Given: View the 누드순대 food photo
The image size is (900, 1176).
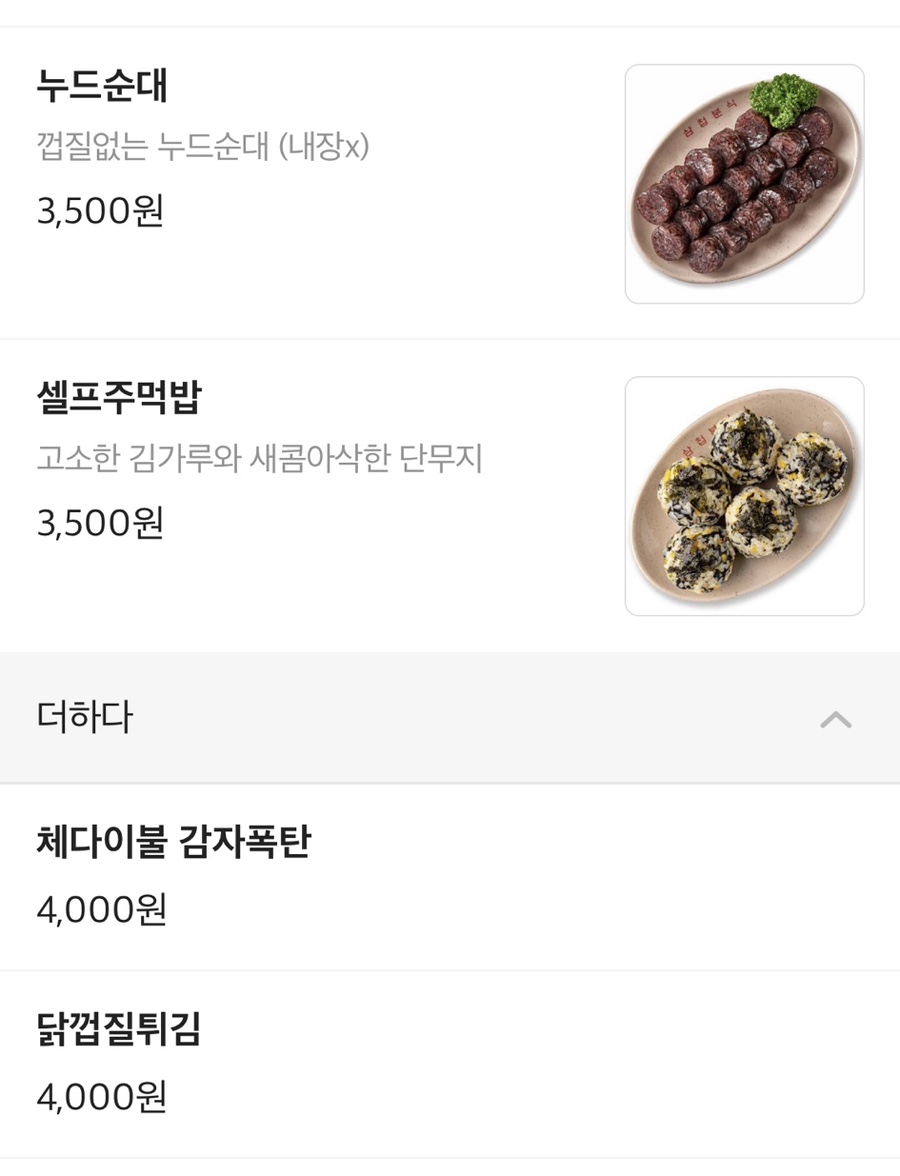Looking at the screenshot, I should (744, 184).
